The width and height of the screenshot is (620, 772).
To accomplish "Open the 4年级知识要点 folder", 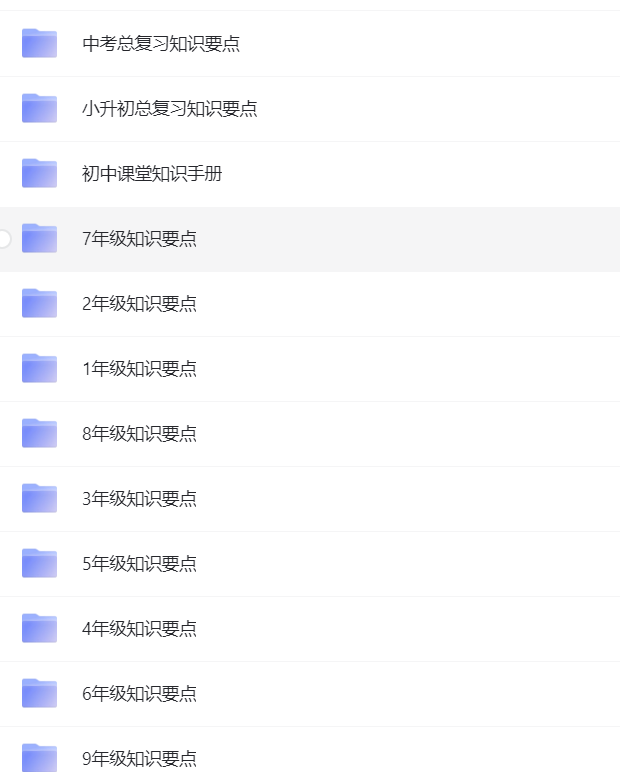I will tap(139, 629).
